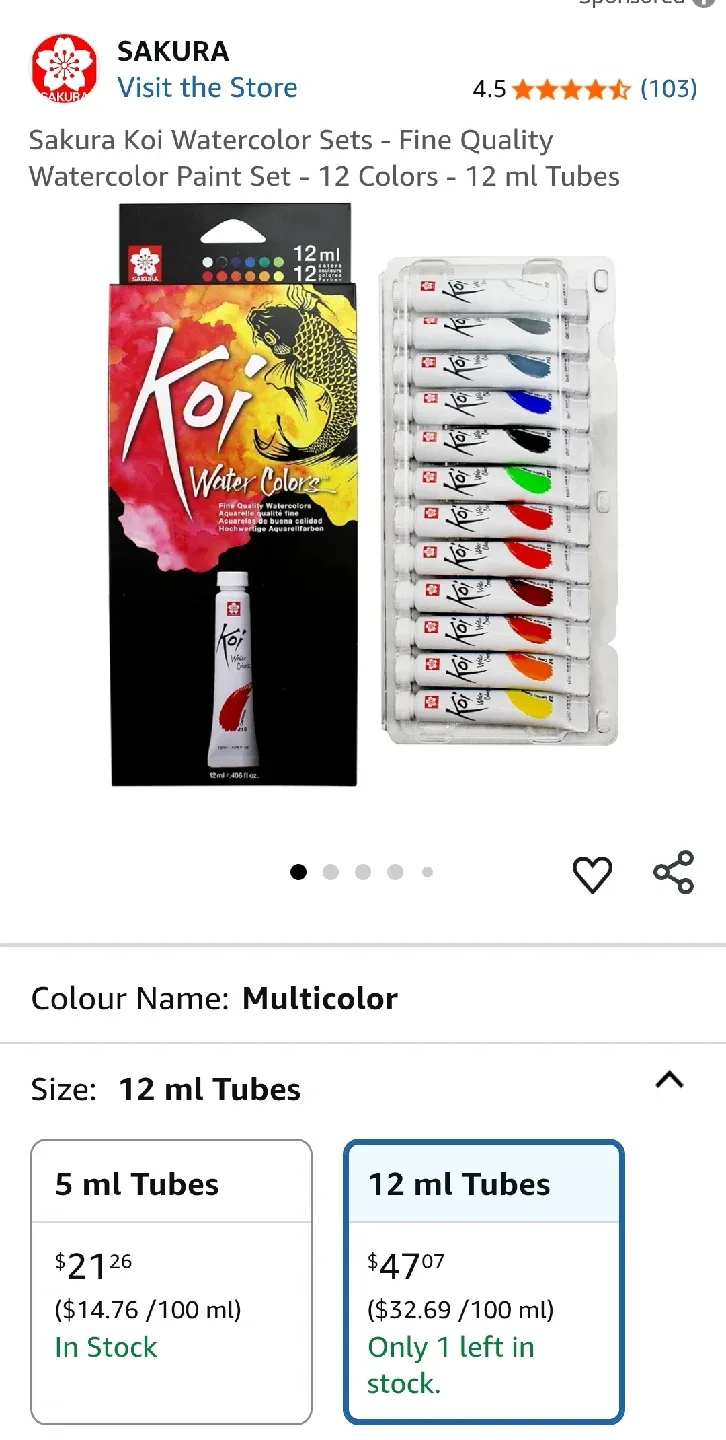Add this item to wish list

point(591,874)
